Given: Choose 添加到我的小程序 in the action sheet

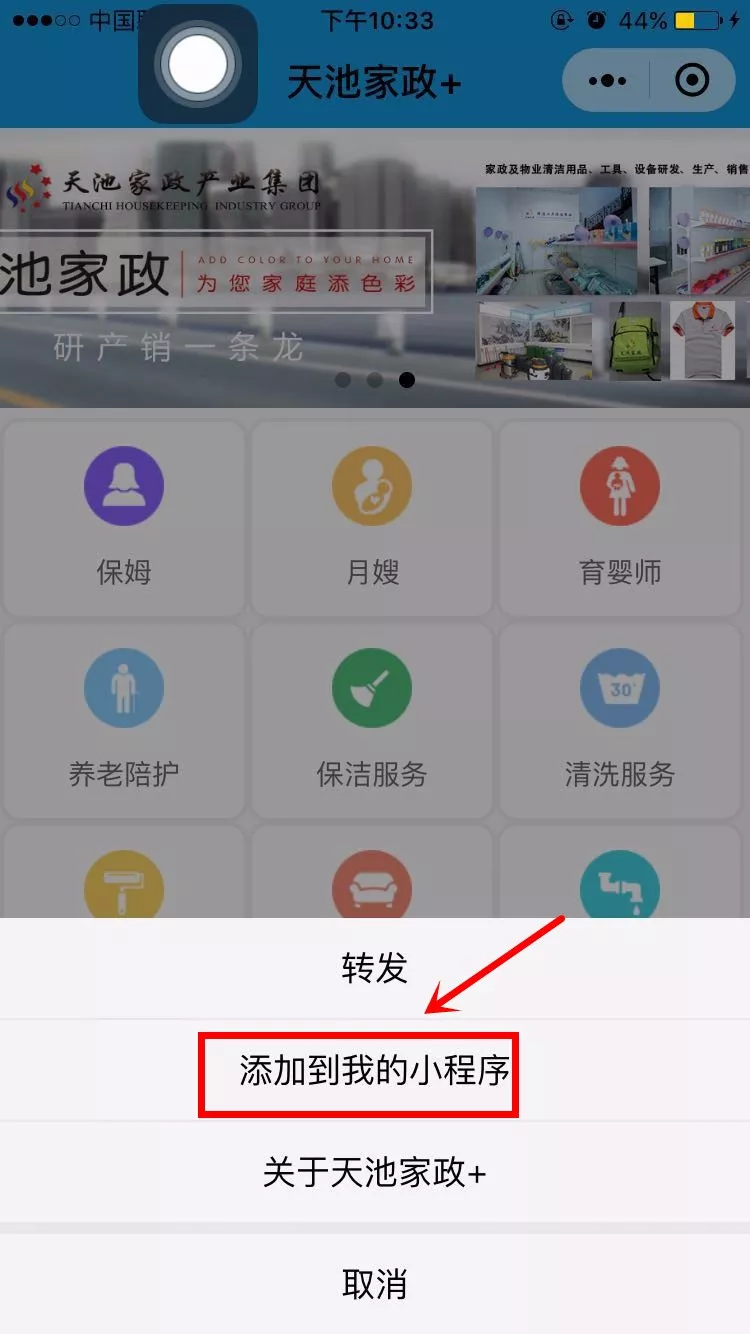Looking at the screenshot, I should (x=375, y=1071).
